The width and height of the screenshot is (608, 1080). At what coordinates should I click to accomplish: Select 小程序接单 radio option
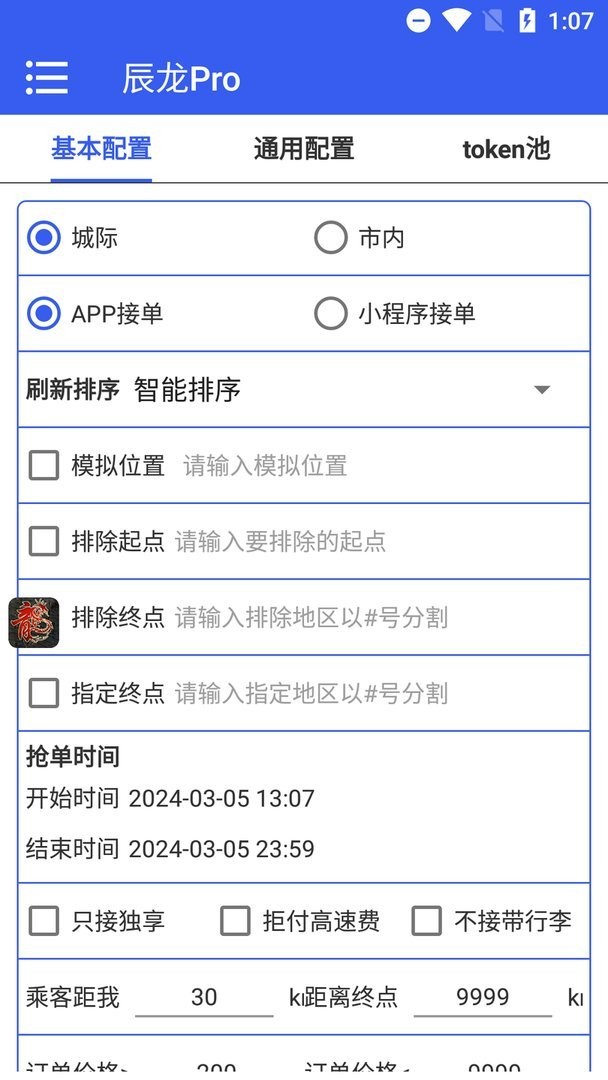[331, 314]
